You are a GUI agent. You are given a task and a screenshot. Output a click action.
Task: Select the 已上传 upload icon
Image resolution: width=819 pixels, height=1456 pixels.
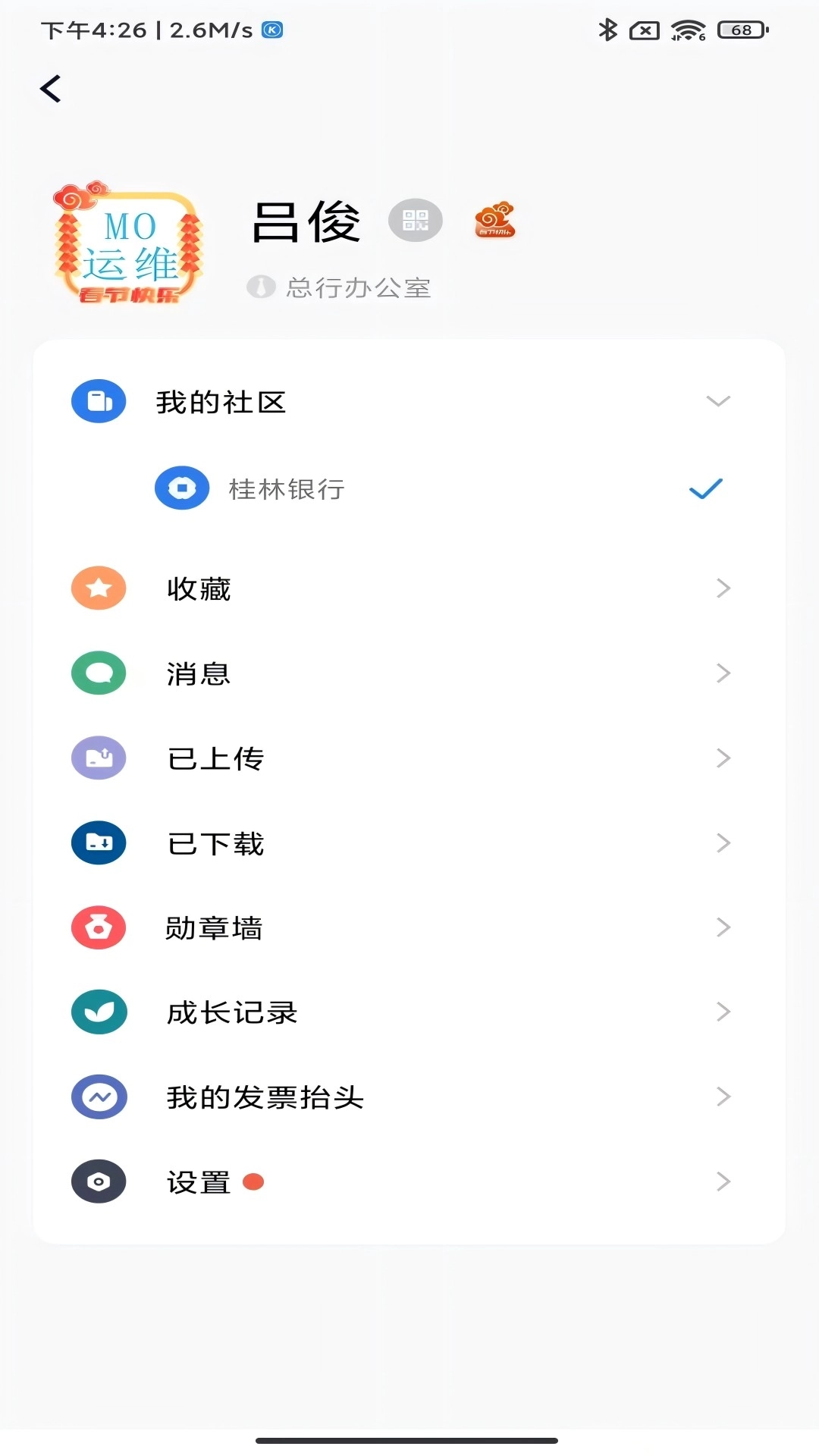(98, 758)
